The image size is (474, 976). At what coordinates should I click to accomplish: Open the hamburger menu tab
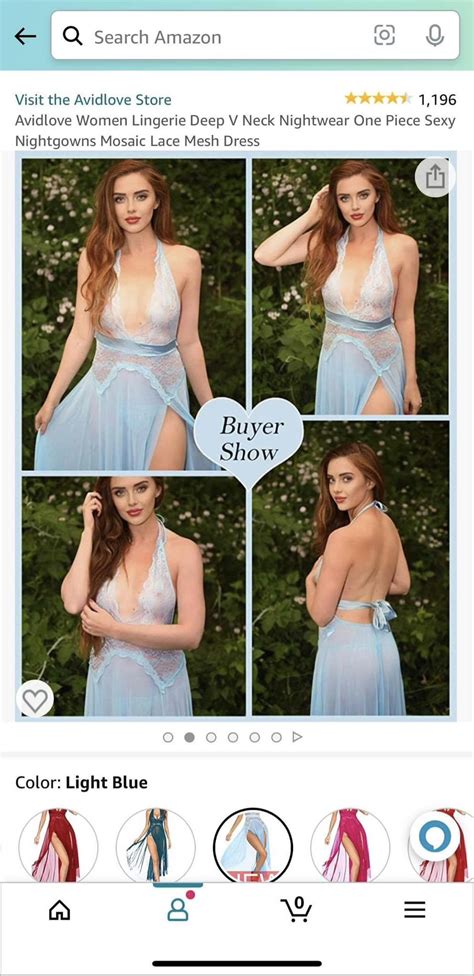414,910
